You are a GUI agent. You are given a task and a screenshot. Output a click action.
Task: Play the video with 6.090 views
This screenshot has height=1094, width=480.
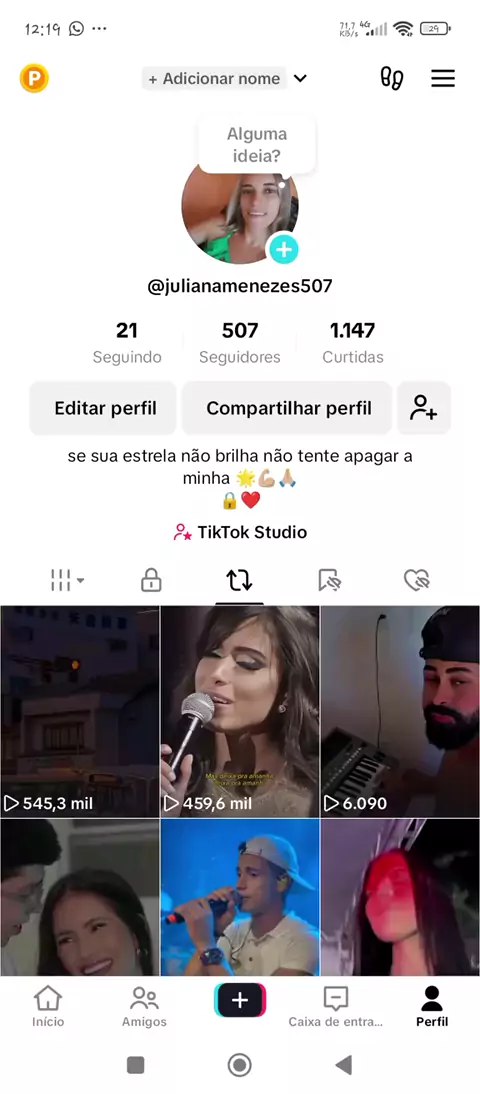click(x=400, y=712)
